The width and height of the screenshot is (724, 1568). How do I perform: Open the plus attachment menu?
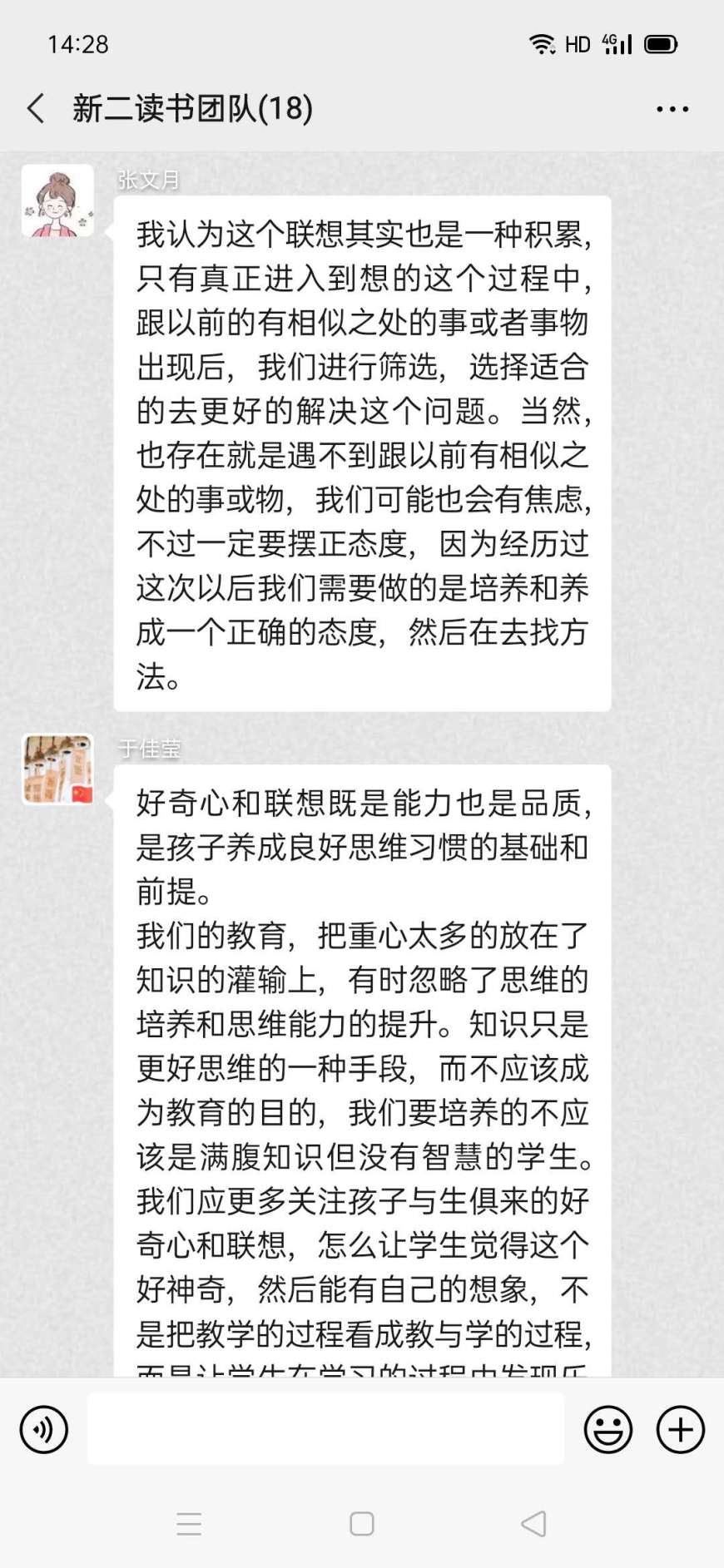pyautogui.click(x=680, y=1429)
